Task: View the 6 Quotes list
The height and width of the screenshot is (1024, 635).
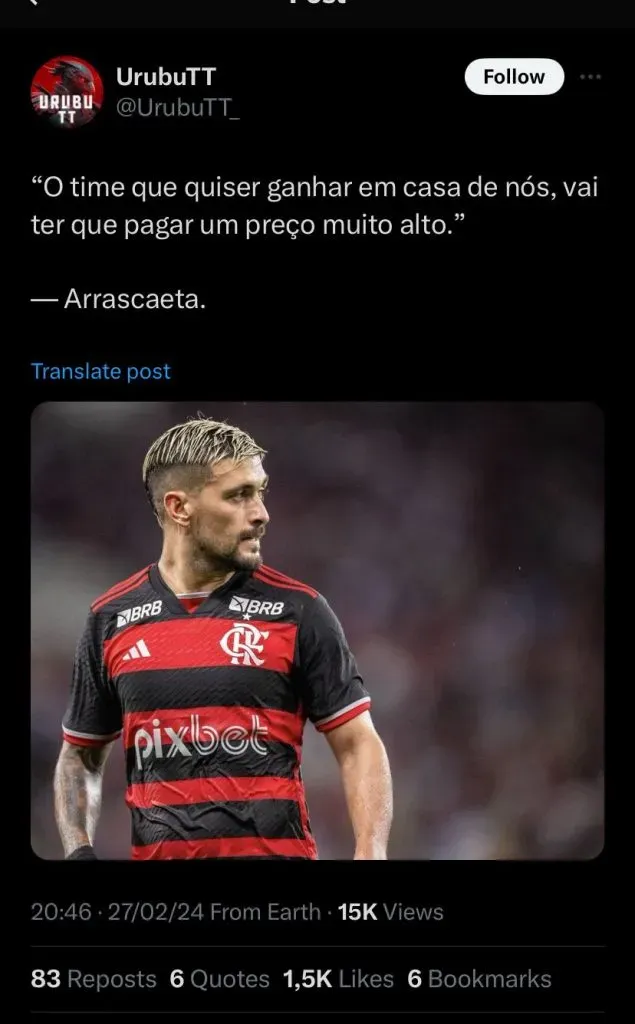Action: pos(219,979)
